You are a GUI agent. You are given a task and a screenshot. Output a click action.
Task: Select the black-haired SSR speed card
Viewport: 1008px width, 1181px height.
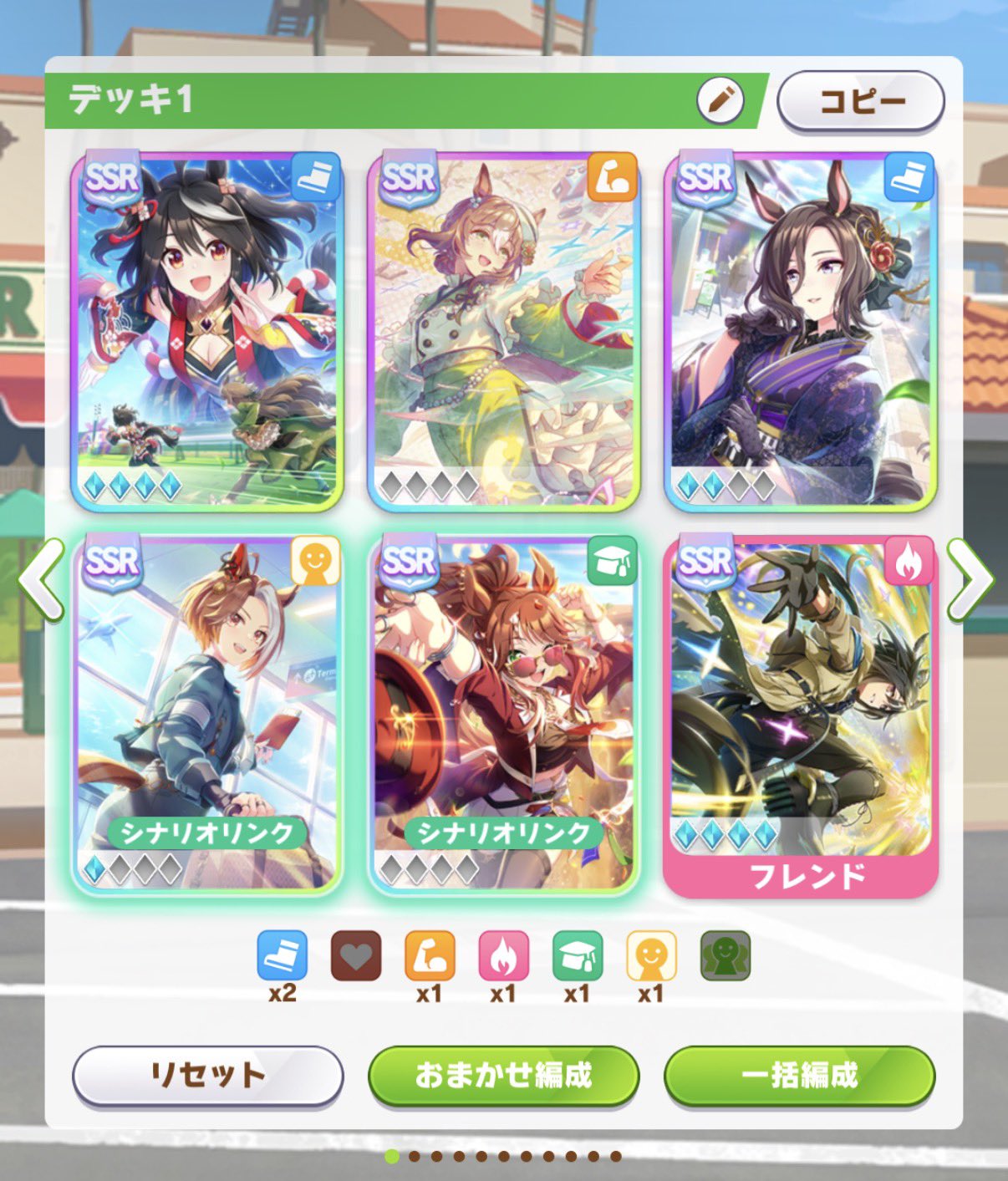click(207, 331)
